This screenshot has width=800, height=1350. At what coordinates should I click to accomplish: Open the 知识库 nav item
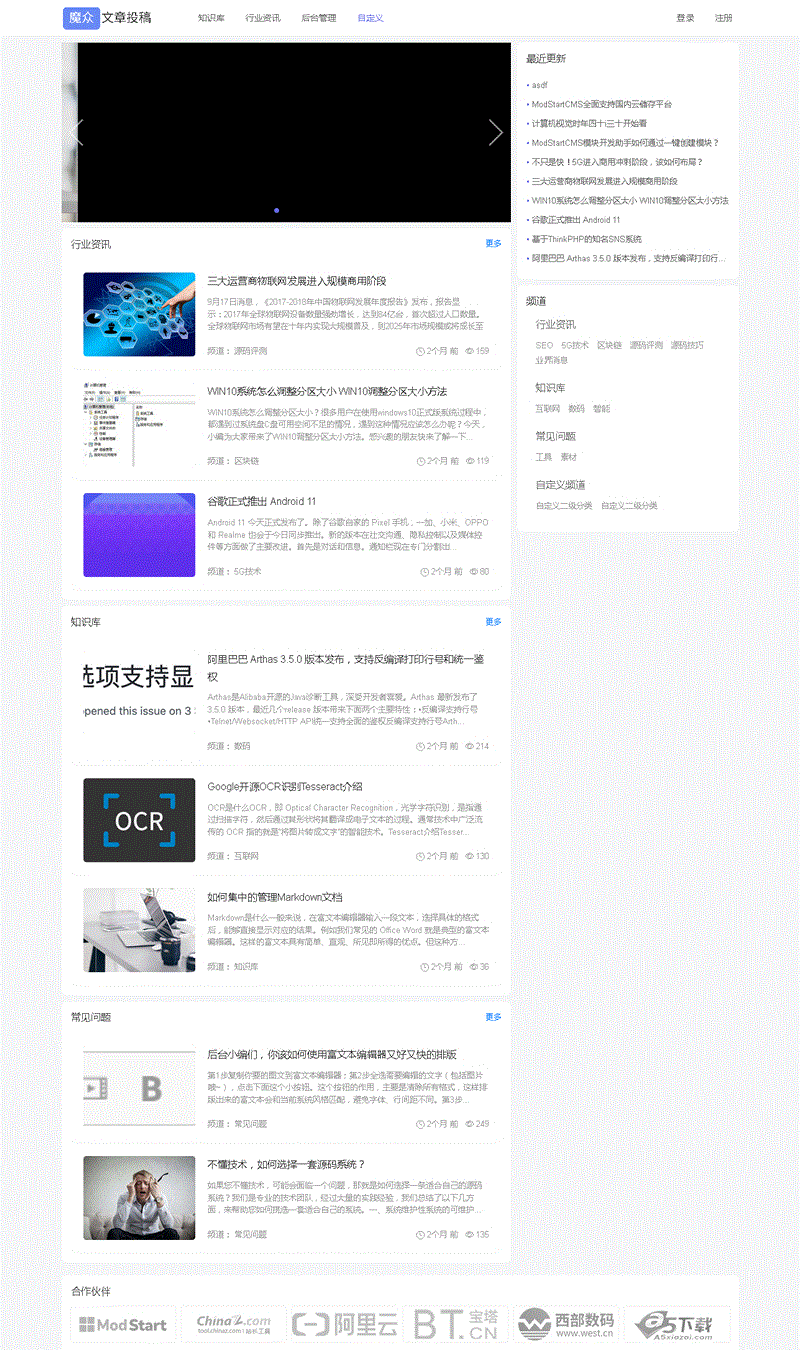pyautogui.click(x=211, y=18)
